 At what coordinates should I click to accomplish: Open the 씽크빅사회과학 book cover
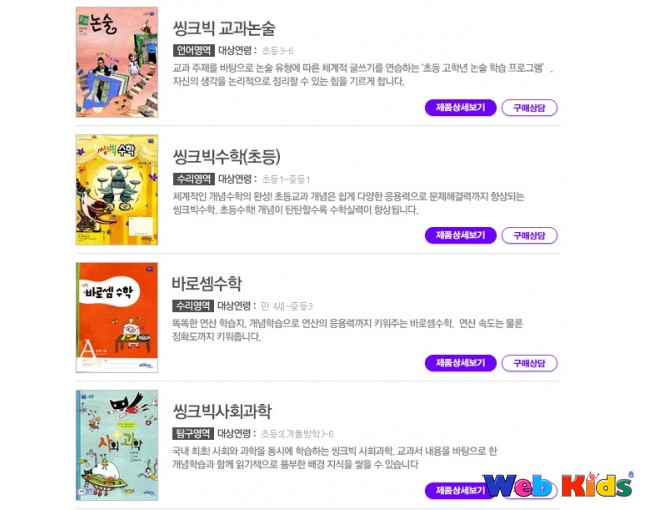coord(117,445)
